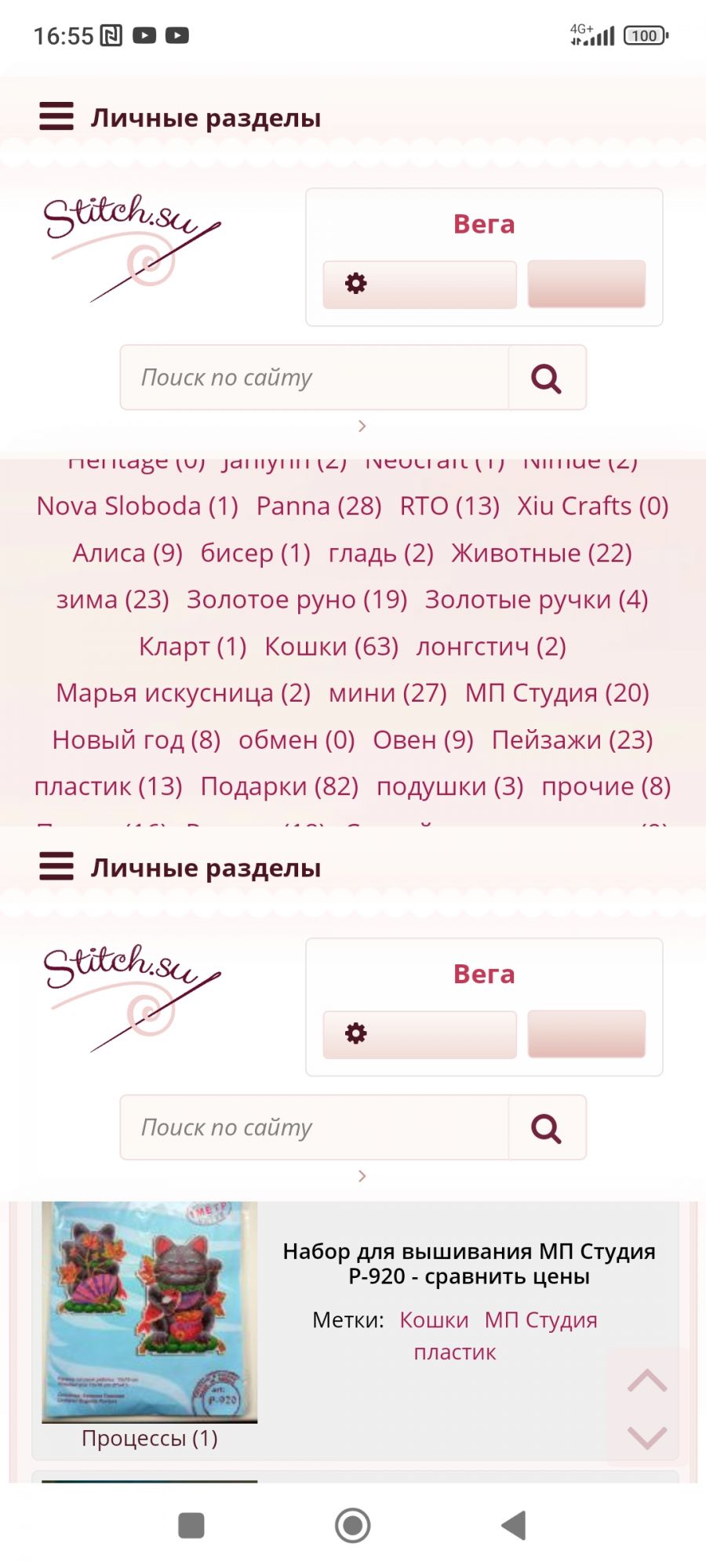Go to the Алиса (9) tag
The image size is (706, 1568).
click(127, 554)
